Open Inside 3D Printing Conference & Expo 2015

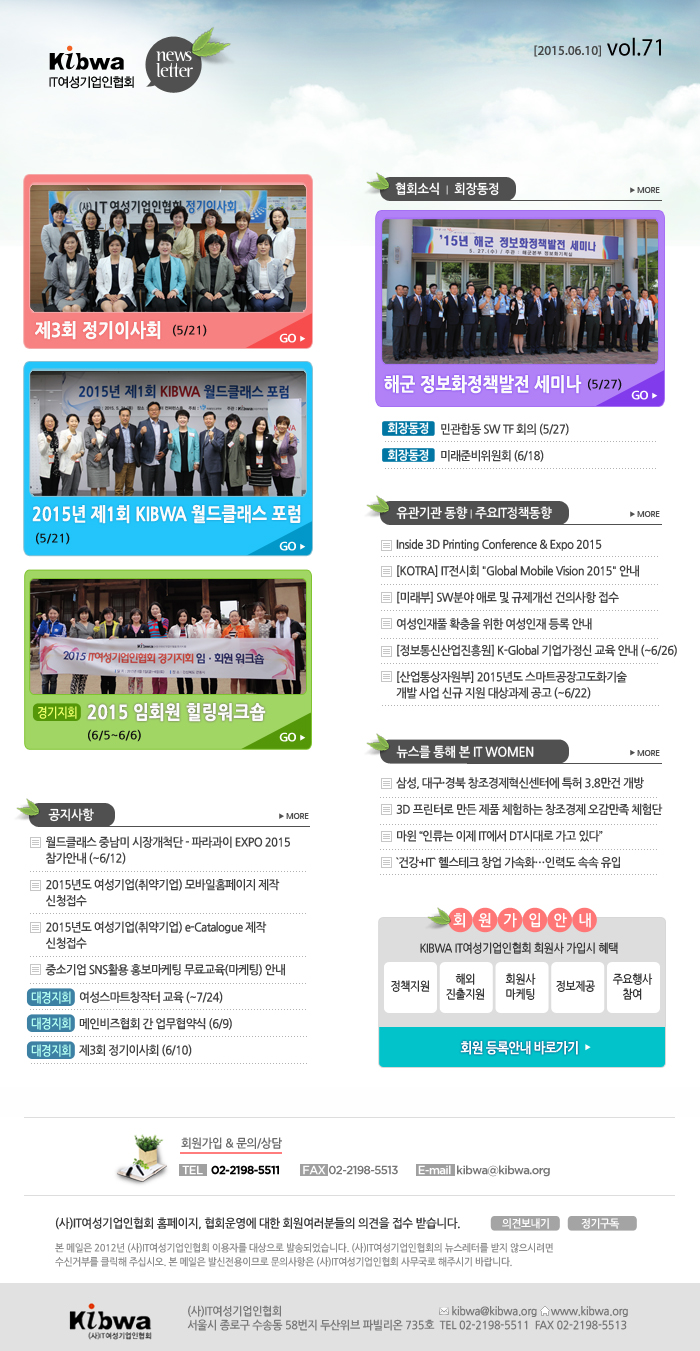click(x=498, y=545)
